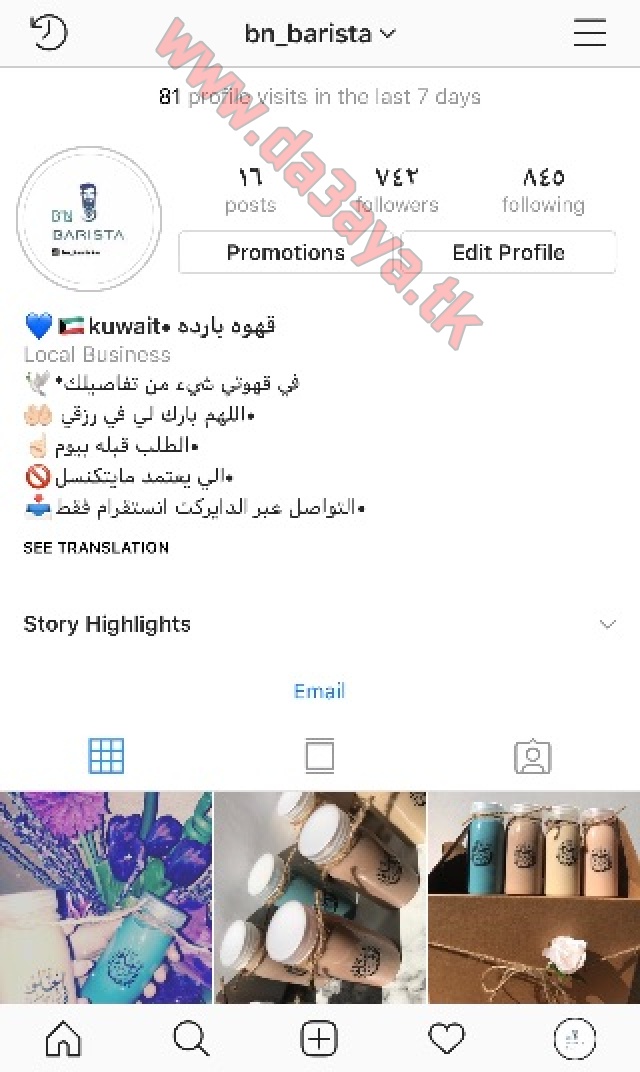The width and height of the screenshot is (640, 1072).
Task: Tap the Email contact link
Action: [x=319, y=691]
